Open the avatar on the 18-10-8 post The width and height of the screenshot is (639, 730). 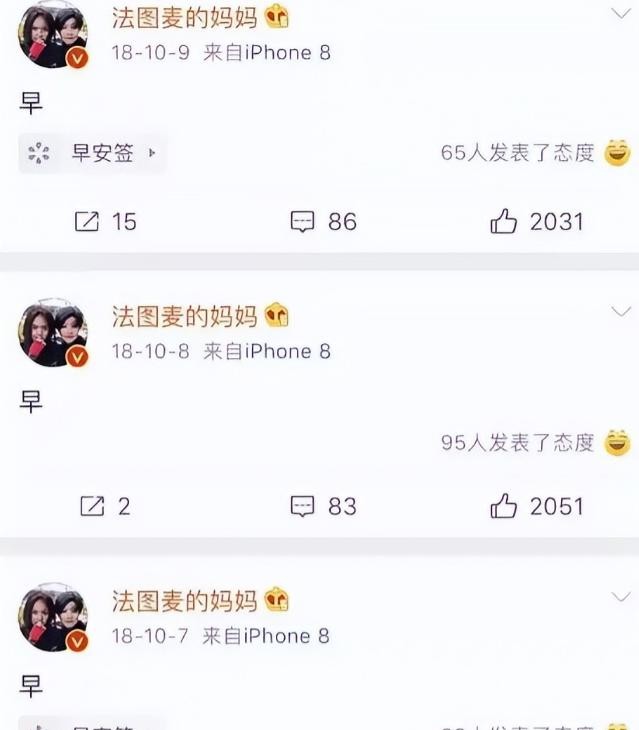[x=53, y=333]
